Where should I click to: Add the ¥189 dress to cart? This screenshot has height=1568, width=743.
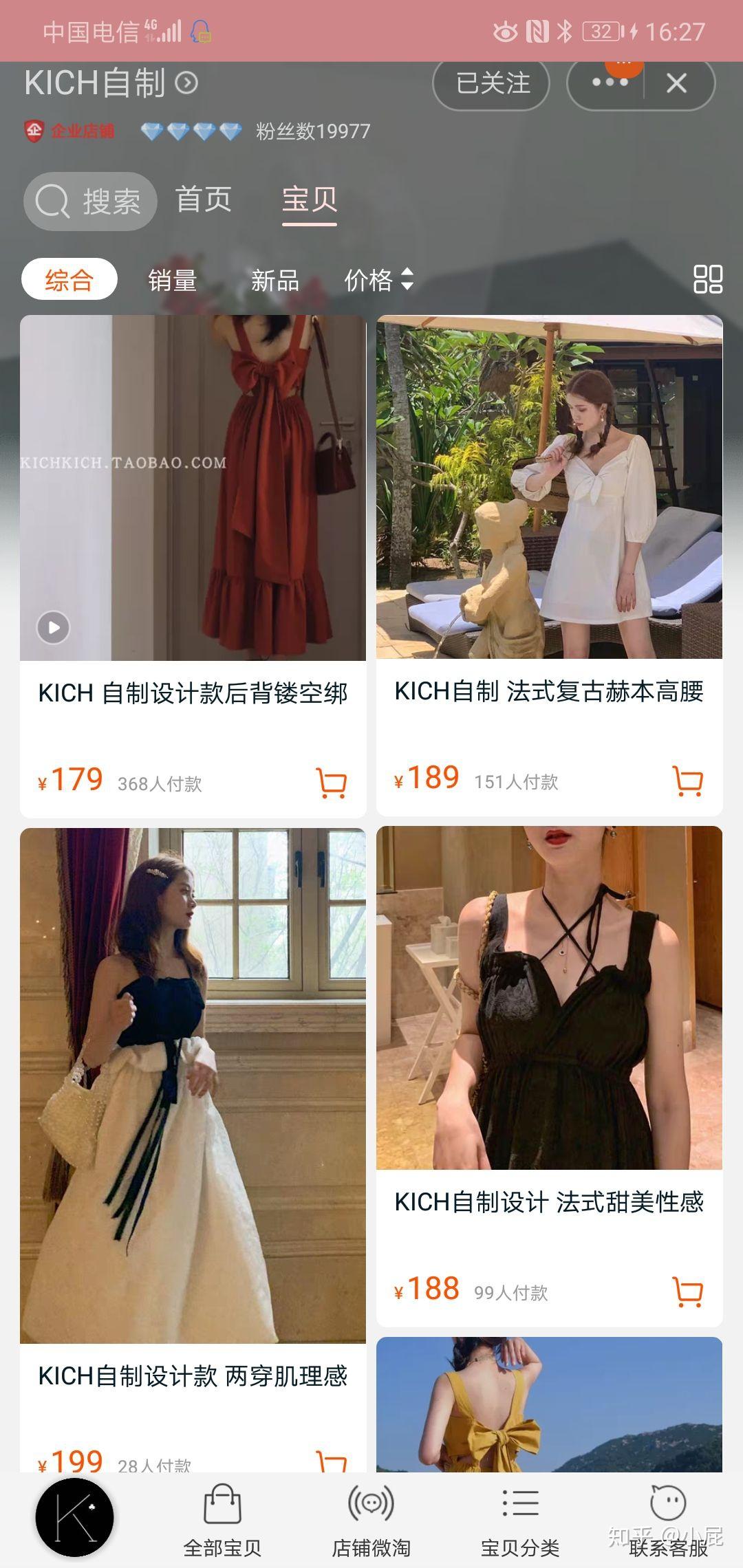(x=687, y=781)
